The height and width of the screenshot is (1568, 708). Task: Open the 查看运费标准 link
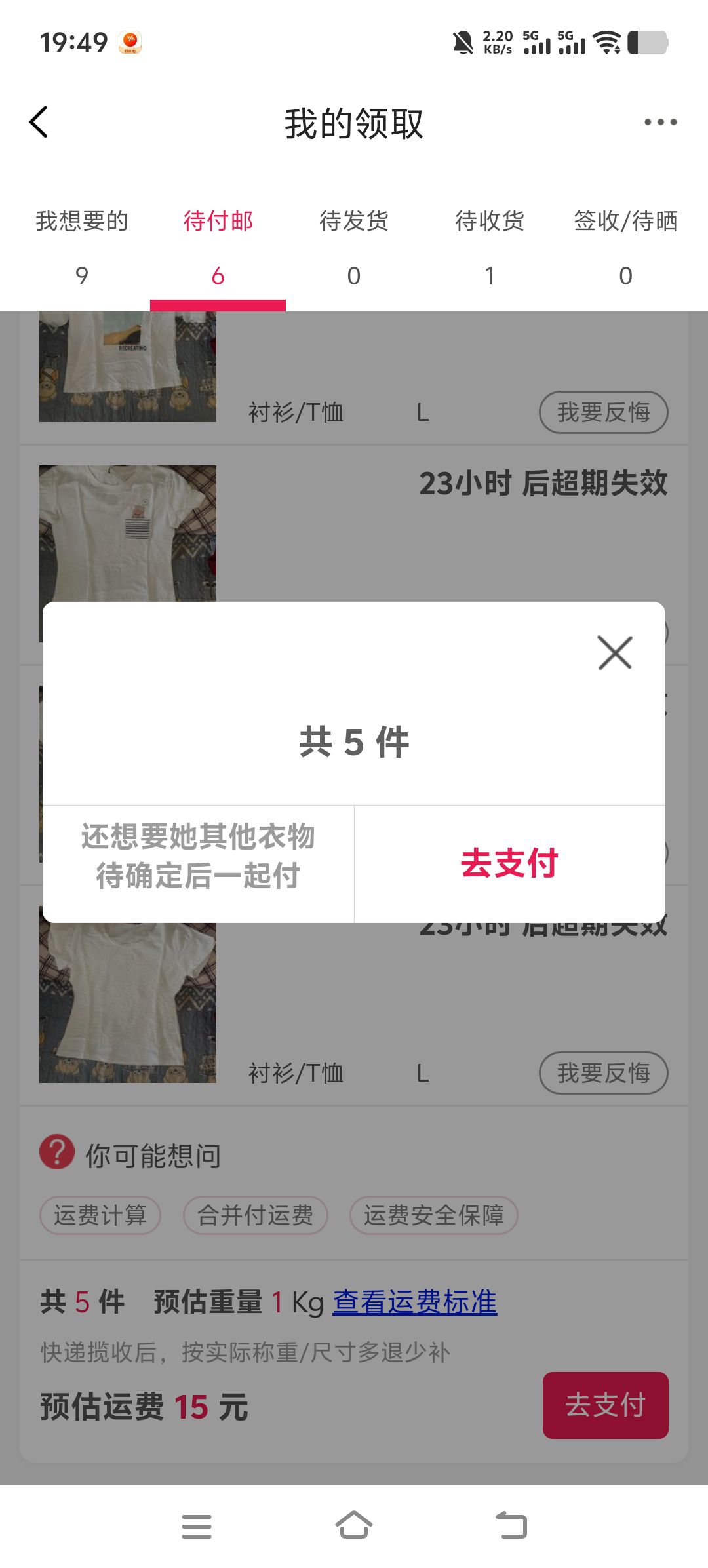(x=414, y=1302)
